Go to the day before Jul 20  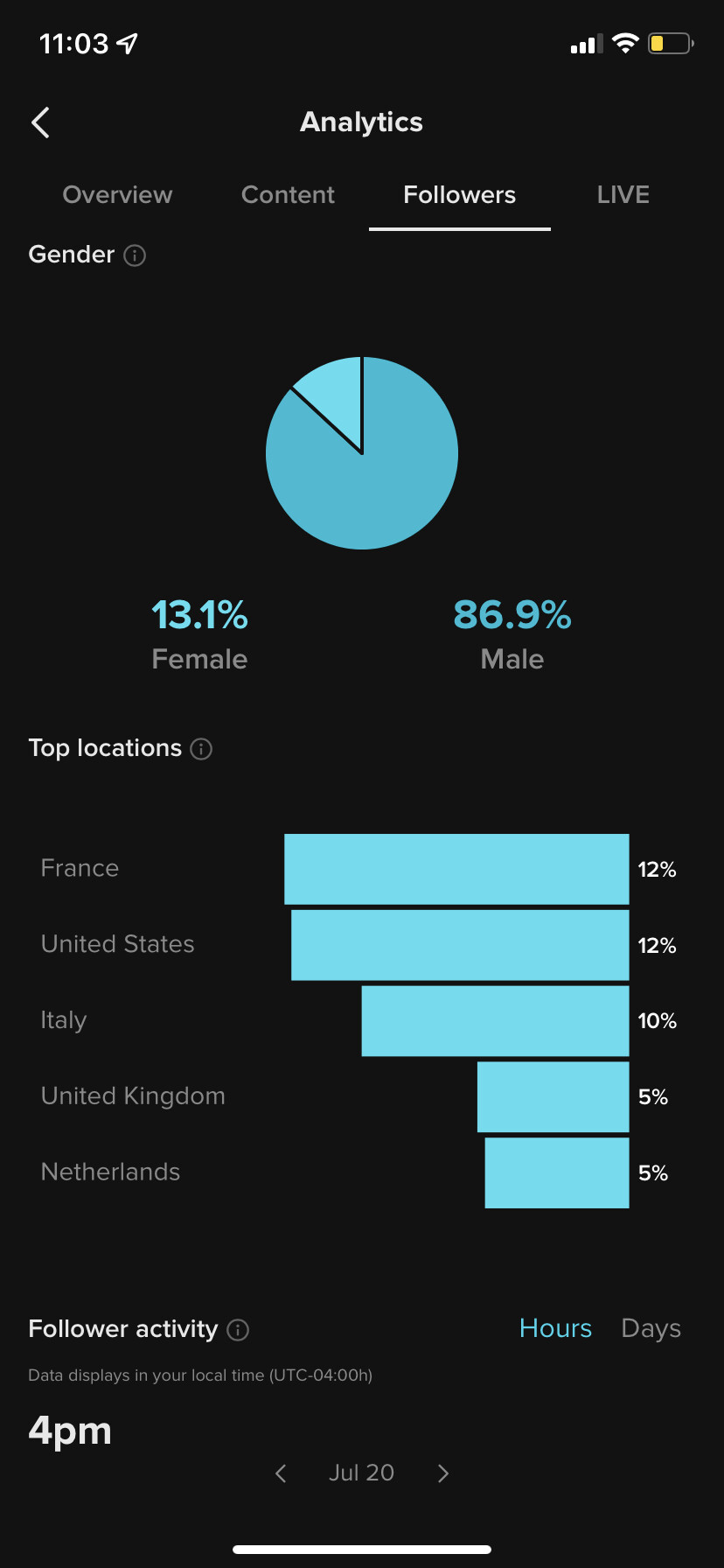[281, 1473]
